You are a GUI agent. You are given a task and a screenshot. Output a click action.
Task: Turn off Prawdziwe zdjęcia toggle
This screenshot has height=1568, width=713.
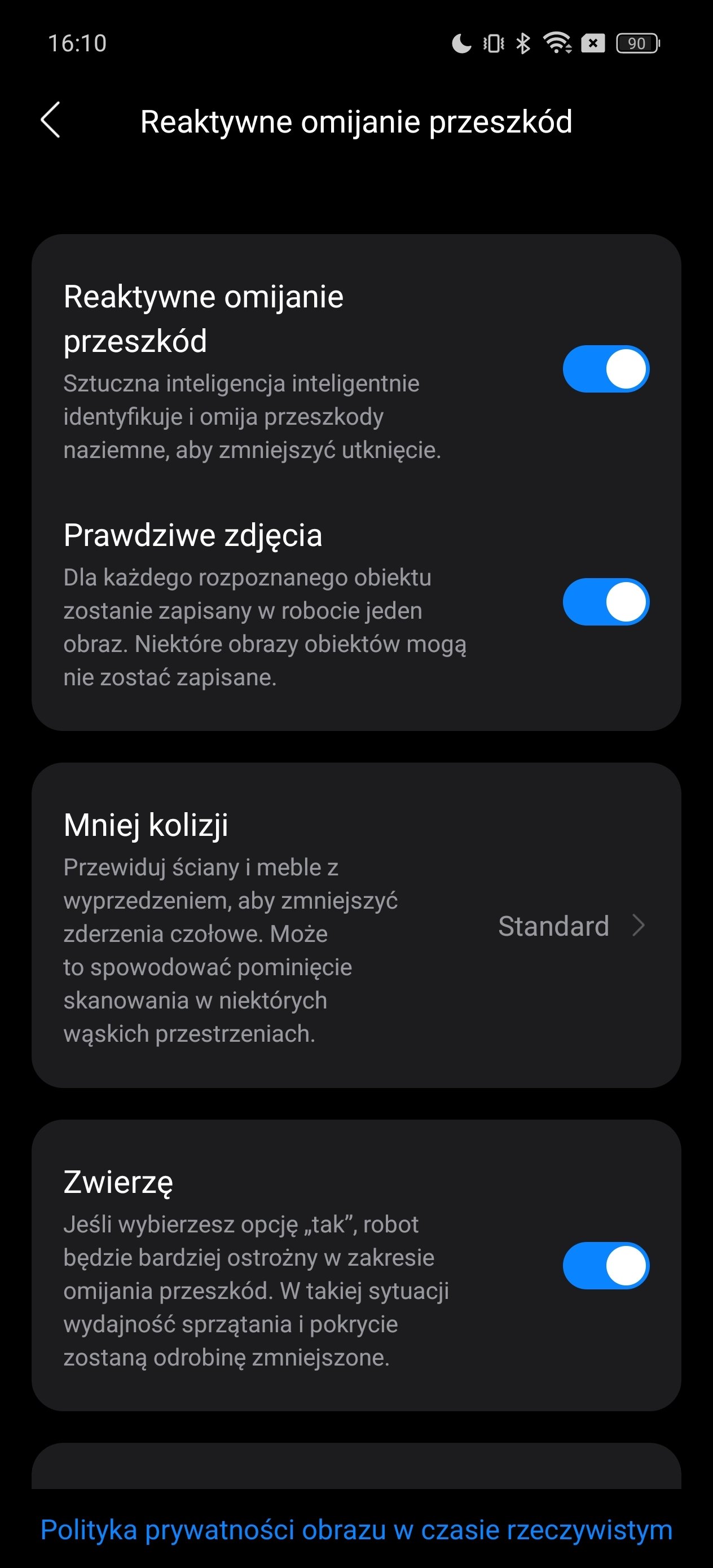[605, 602]
